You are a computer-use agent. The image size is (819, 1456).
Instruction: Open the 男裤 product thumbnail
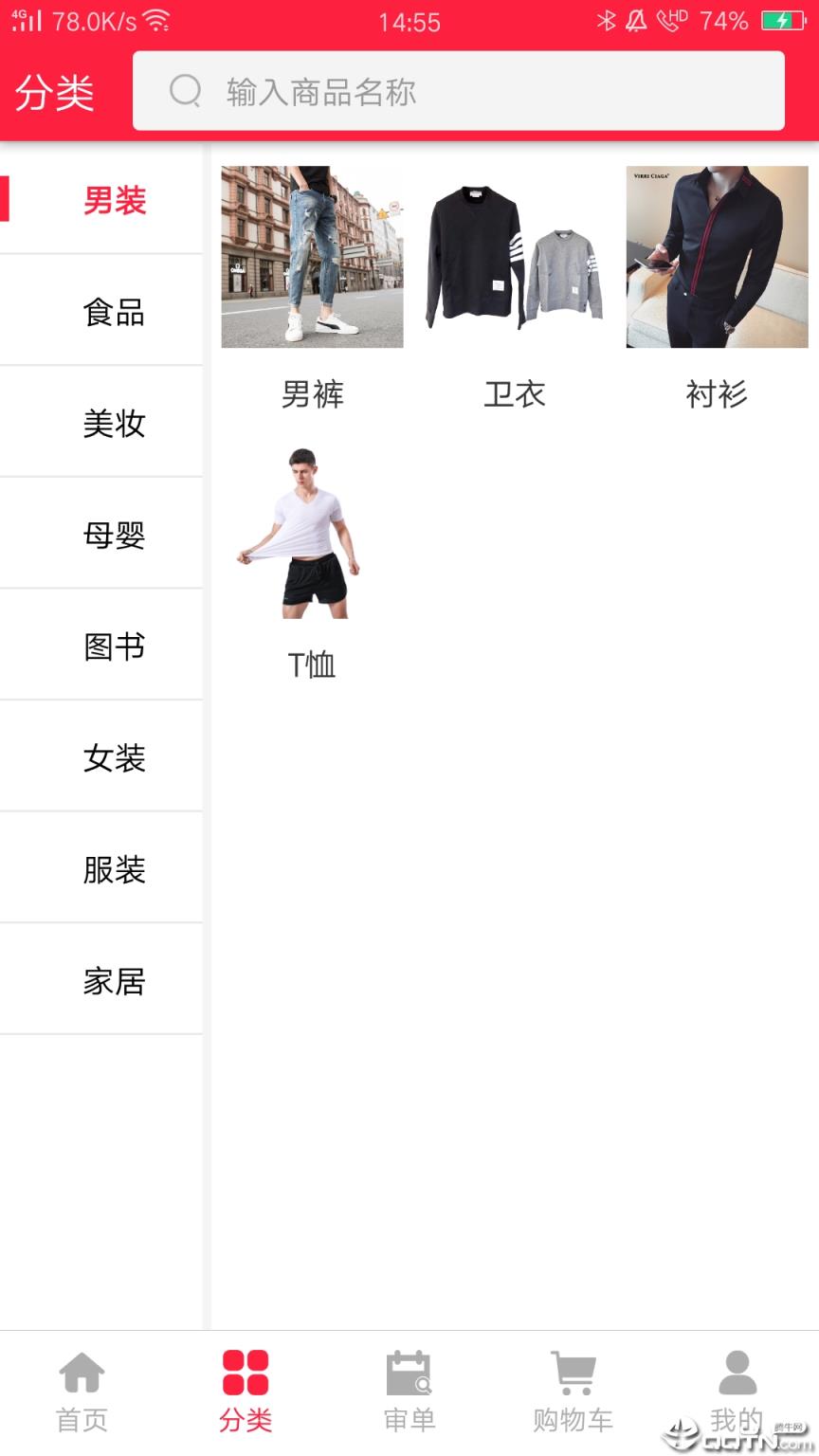[311, 258]
